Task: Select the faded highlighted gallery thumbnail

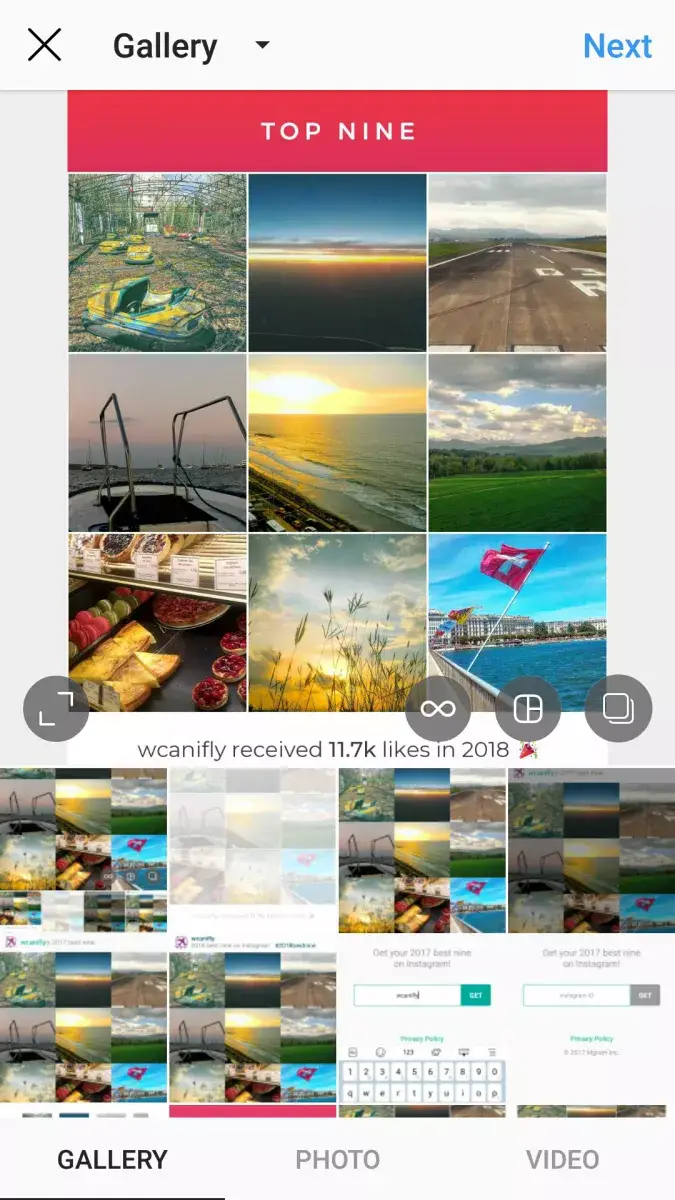Action: tap(253, 850)
